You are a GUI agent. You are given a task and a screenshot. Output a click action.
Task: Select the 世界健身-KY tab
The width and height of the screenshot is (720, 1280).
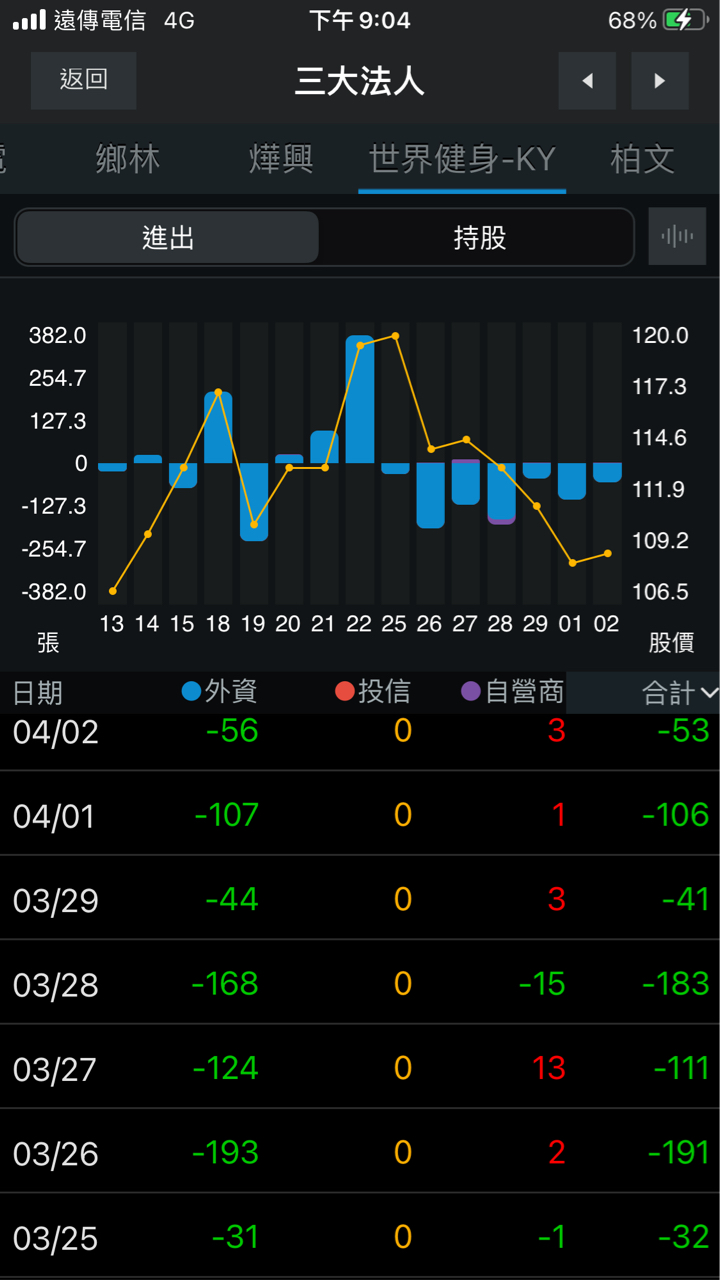(x=462, y=159)
